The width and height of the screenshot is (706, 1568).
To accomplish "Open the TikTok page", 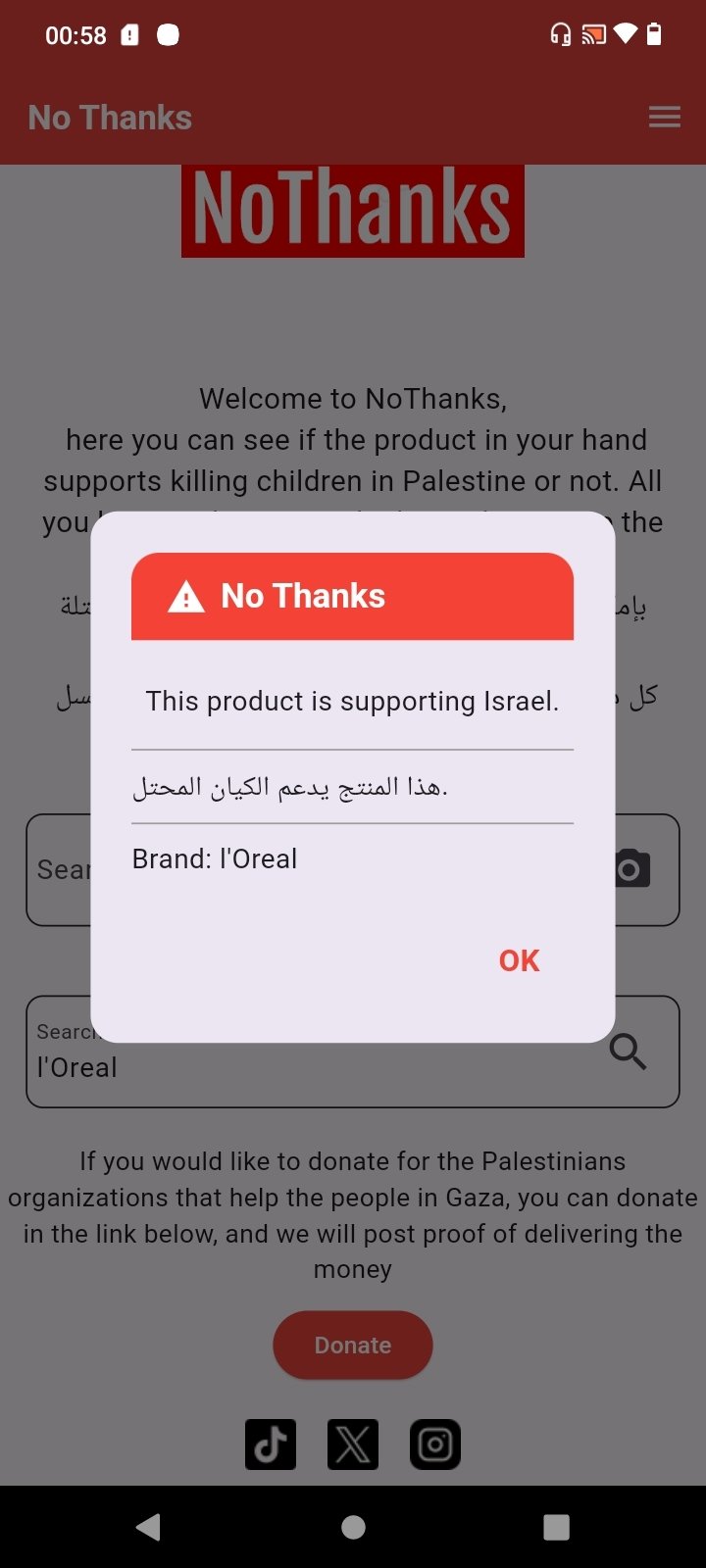I will 271,1444.
